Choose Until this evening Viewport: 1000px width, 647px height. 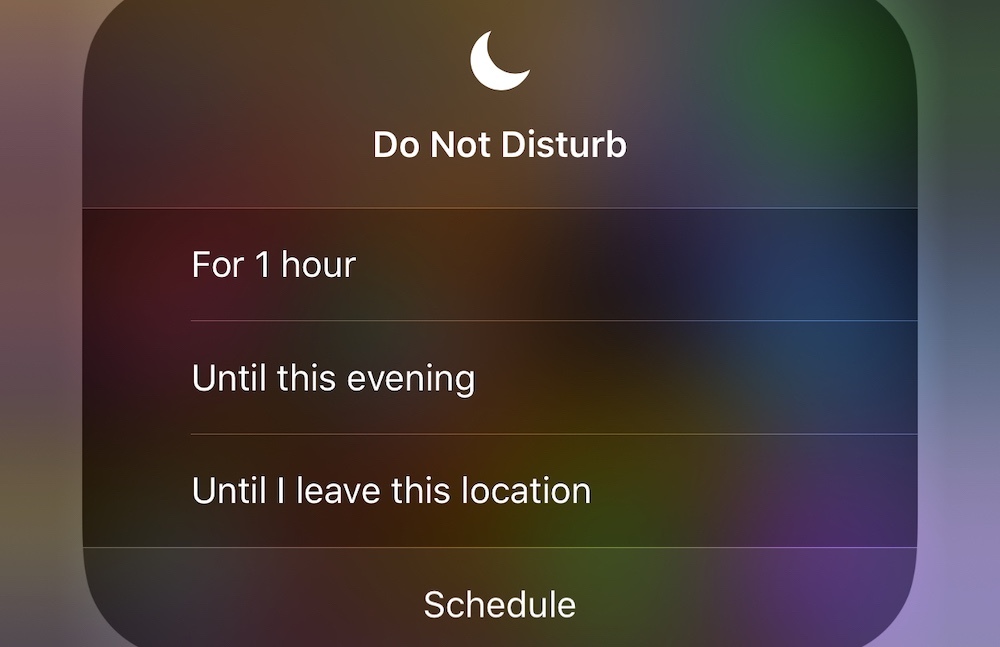tap(333, 378)
